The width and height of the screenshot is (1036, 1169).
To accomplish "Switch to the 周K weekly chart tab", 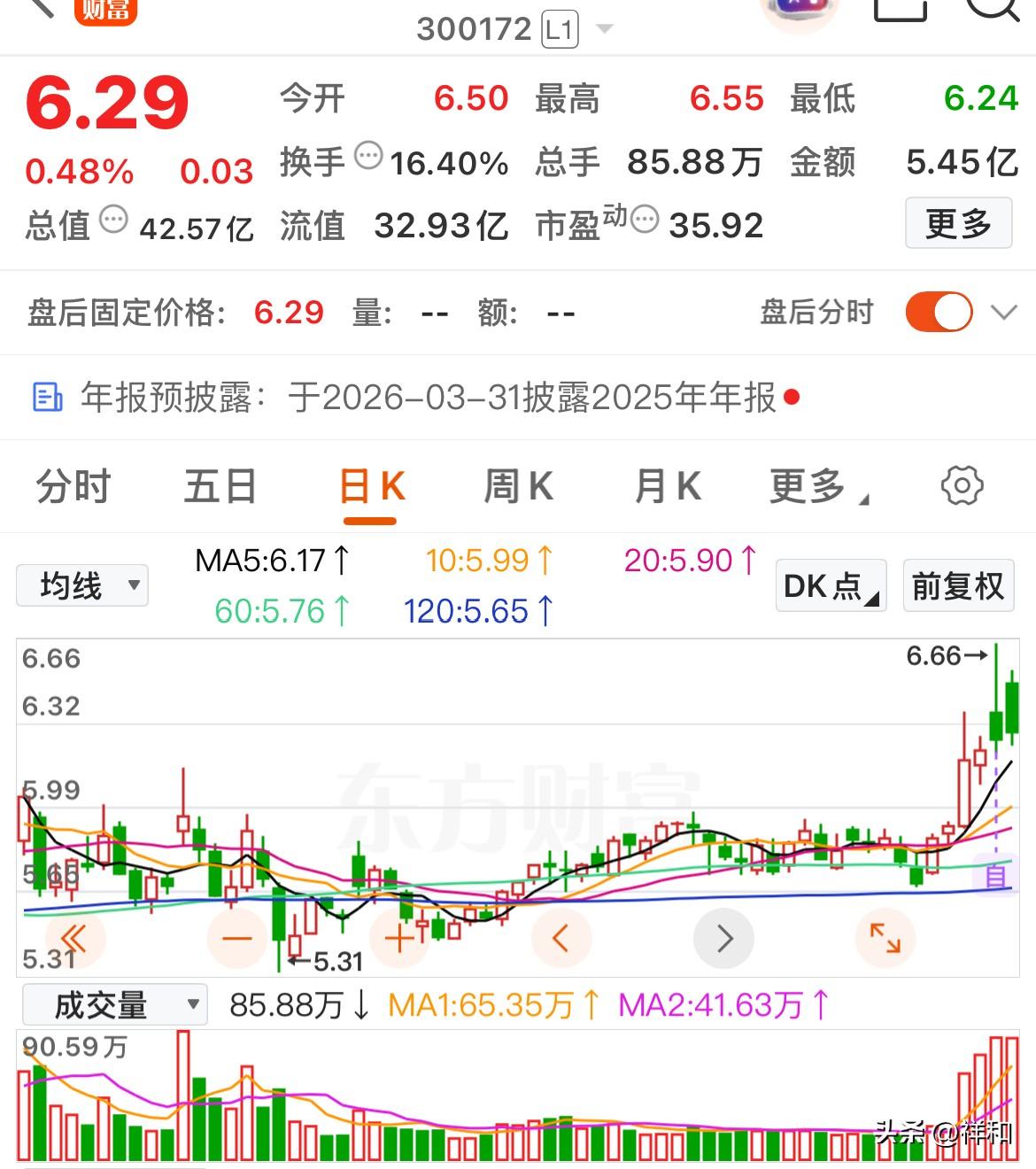I will (x=519, y=486).
